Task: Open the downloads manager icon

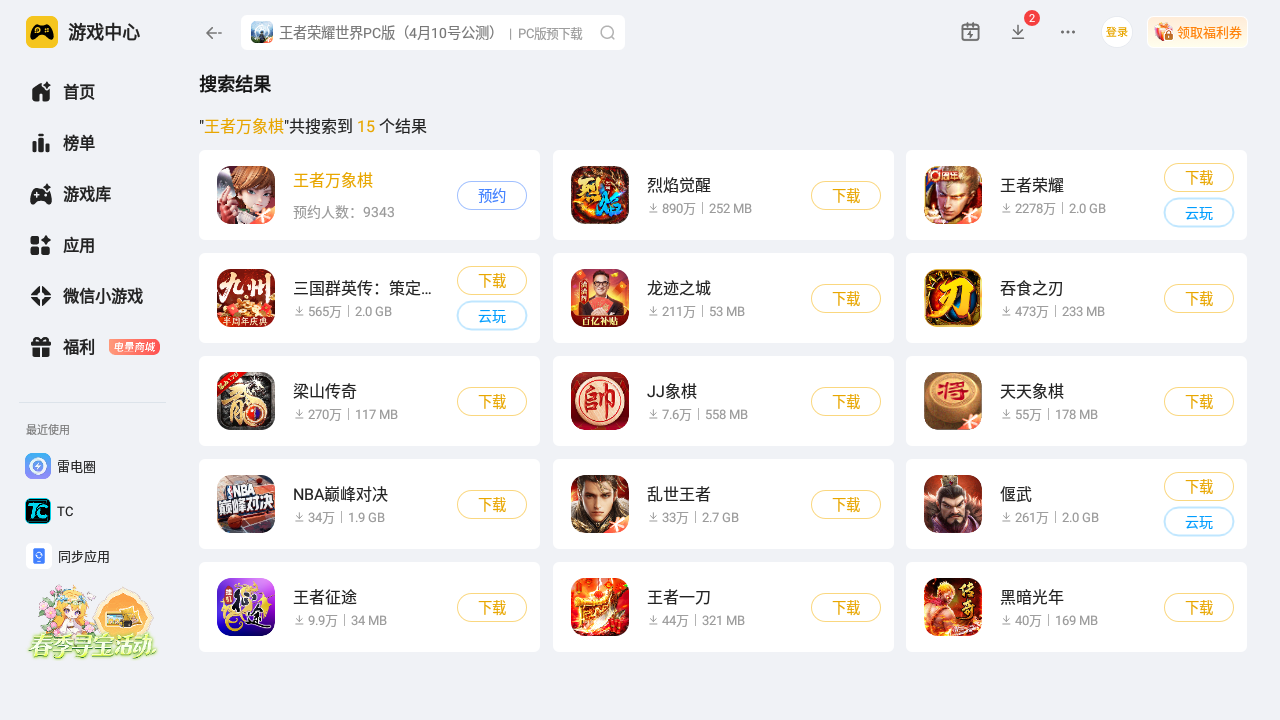Action: coord(1018,32)
